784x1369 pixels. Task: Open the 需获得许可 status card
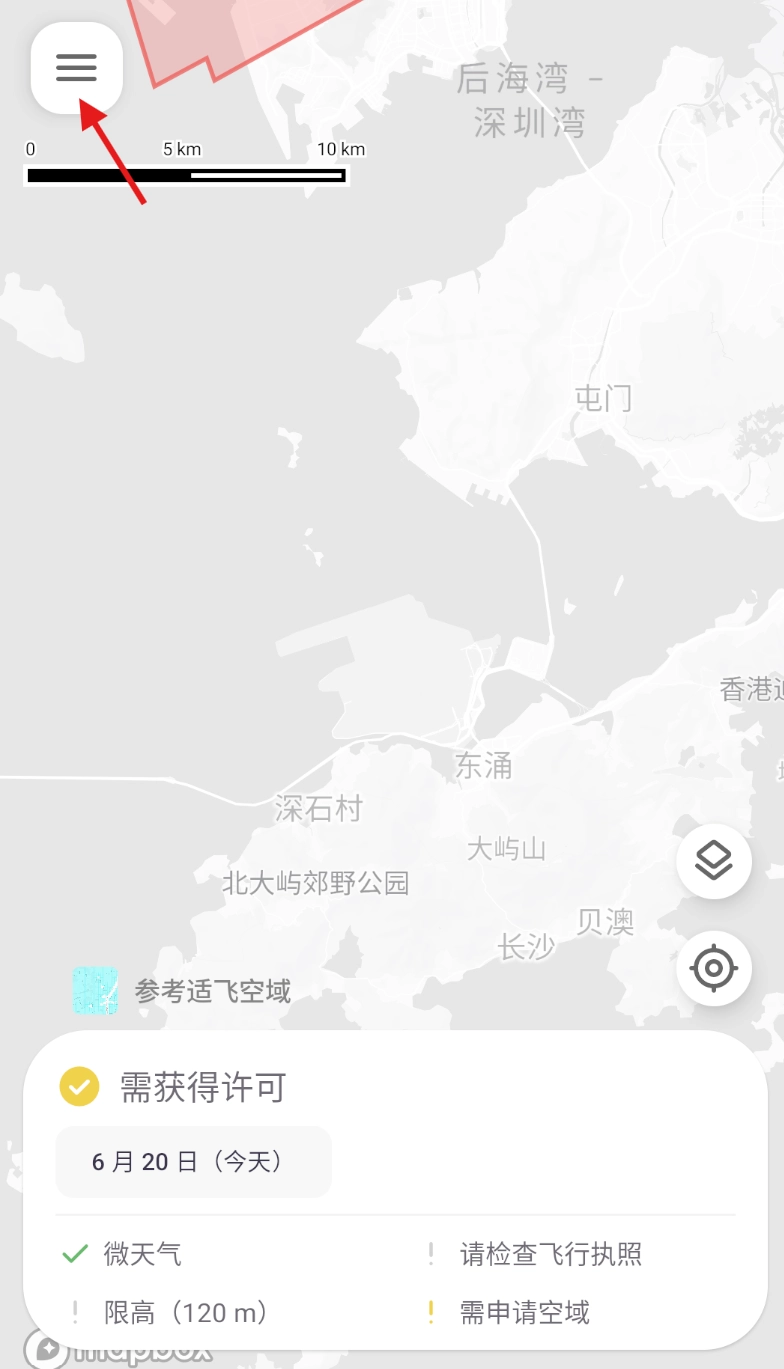pos(203,1087)
